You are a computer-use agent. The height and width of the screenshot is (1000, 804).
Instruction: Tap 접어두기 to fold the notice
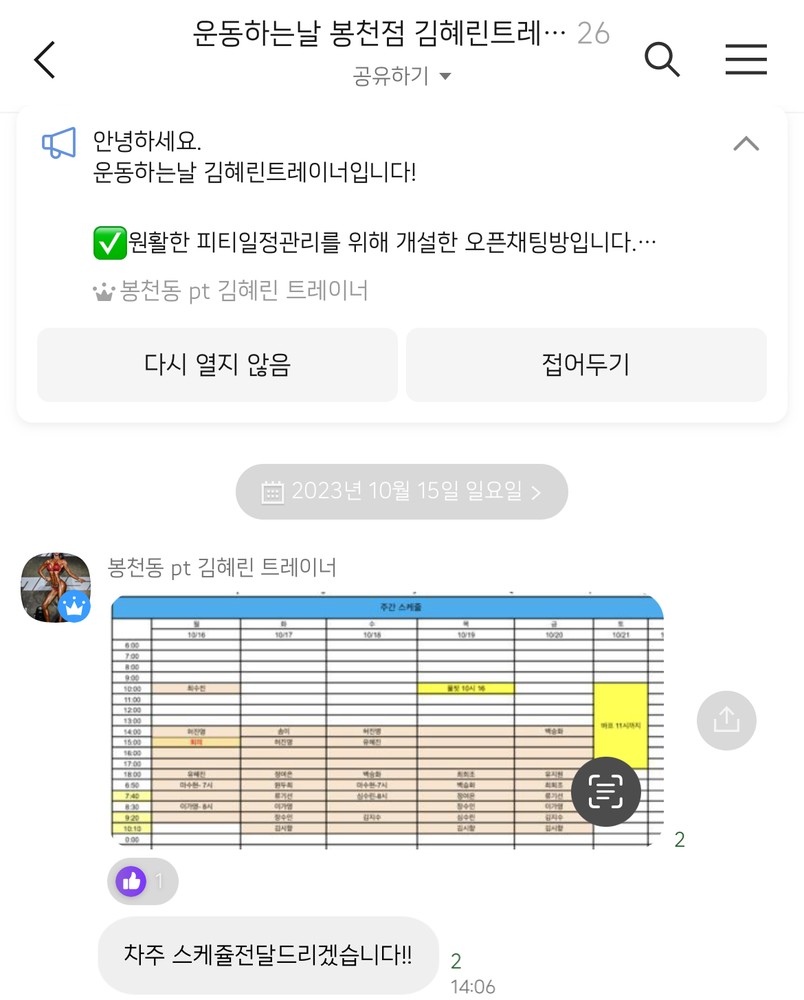tap(586, 365)
